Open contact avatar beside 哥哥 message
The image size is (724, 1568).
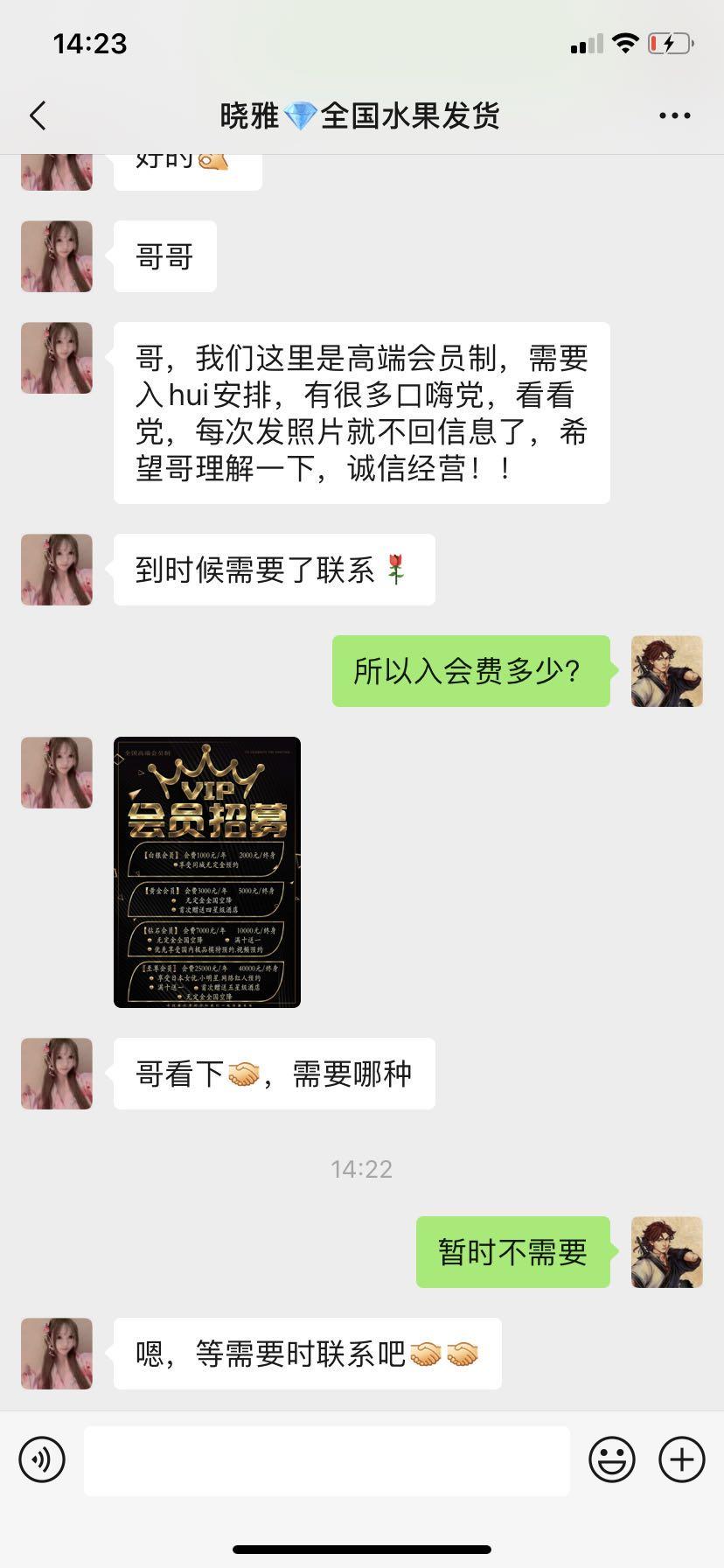click(57, 256)
